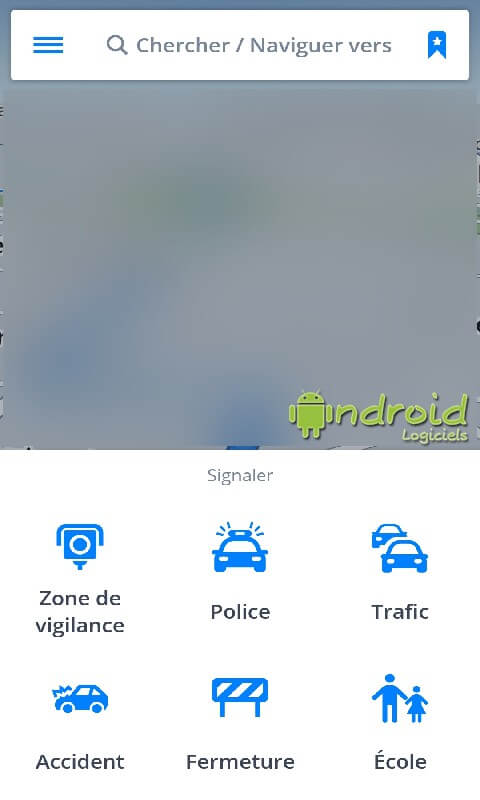This screenshot has height=800, width=480.
Task: Select the Trafic report option
Action: tap(400, 572)
